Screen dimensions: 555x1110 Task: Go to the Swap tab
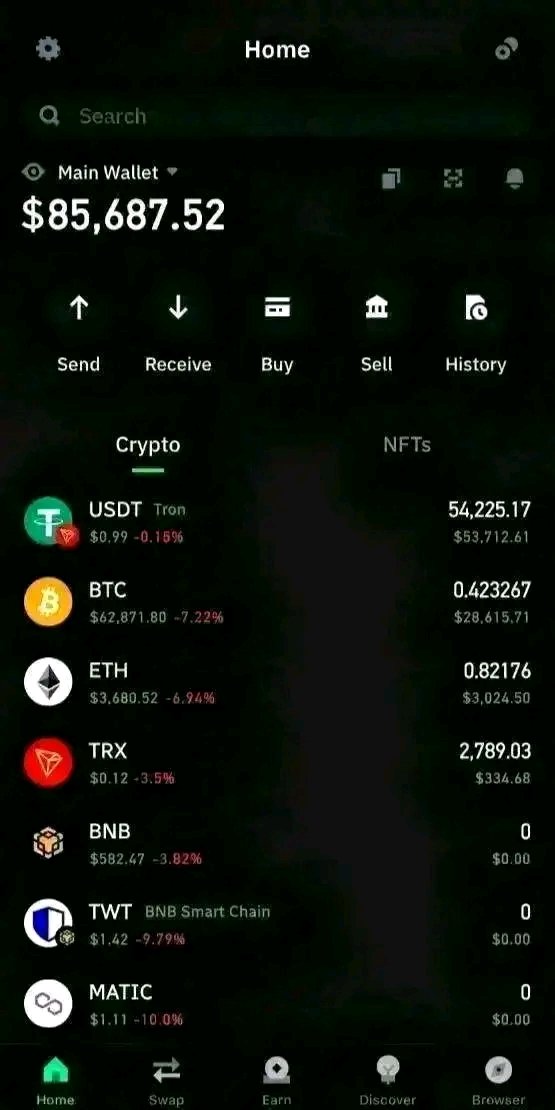tap(166, 1081)
